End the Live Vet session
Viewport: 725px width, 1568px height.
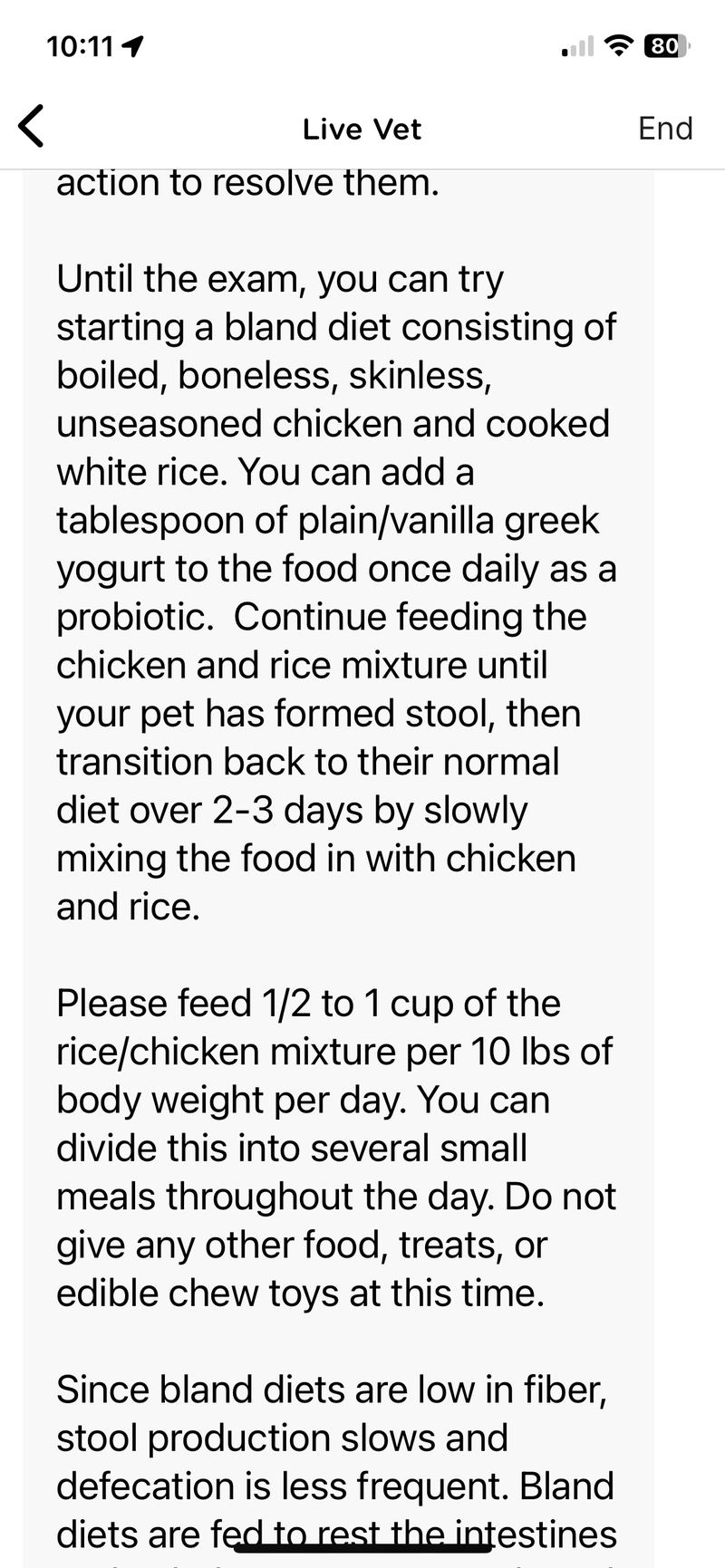(664, 128)
